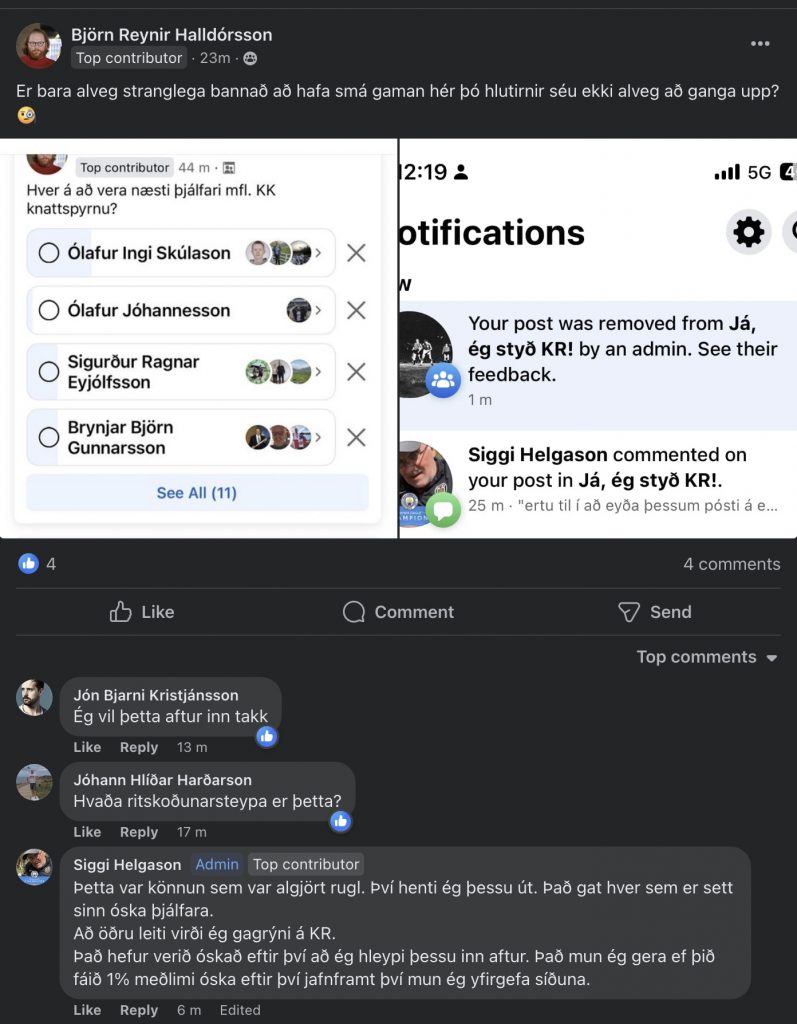View the 4 reactions list
The image size is (797, 1024).
point(37,564)
